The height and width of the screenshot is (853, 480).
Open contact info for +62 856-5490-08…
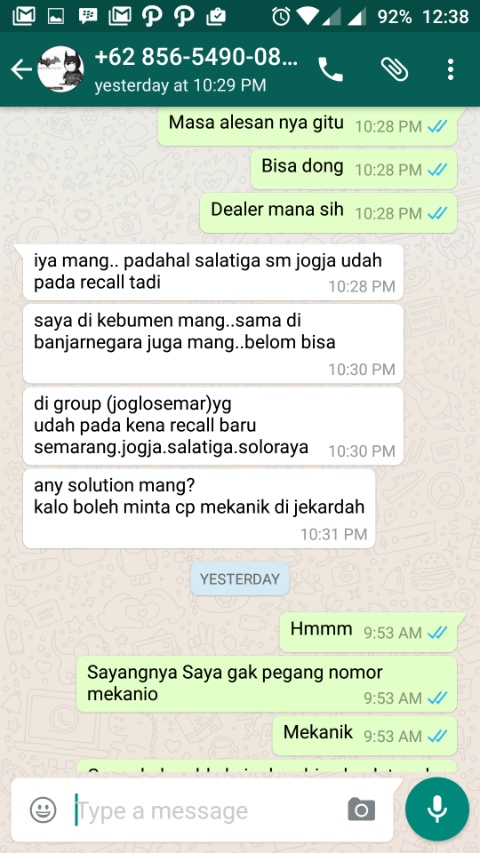pos(196,70)
